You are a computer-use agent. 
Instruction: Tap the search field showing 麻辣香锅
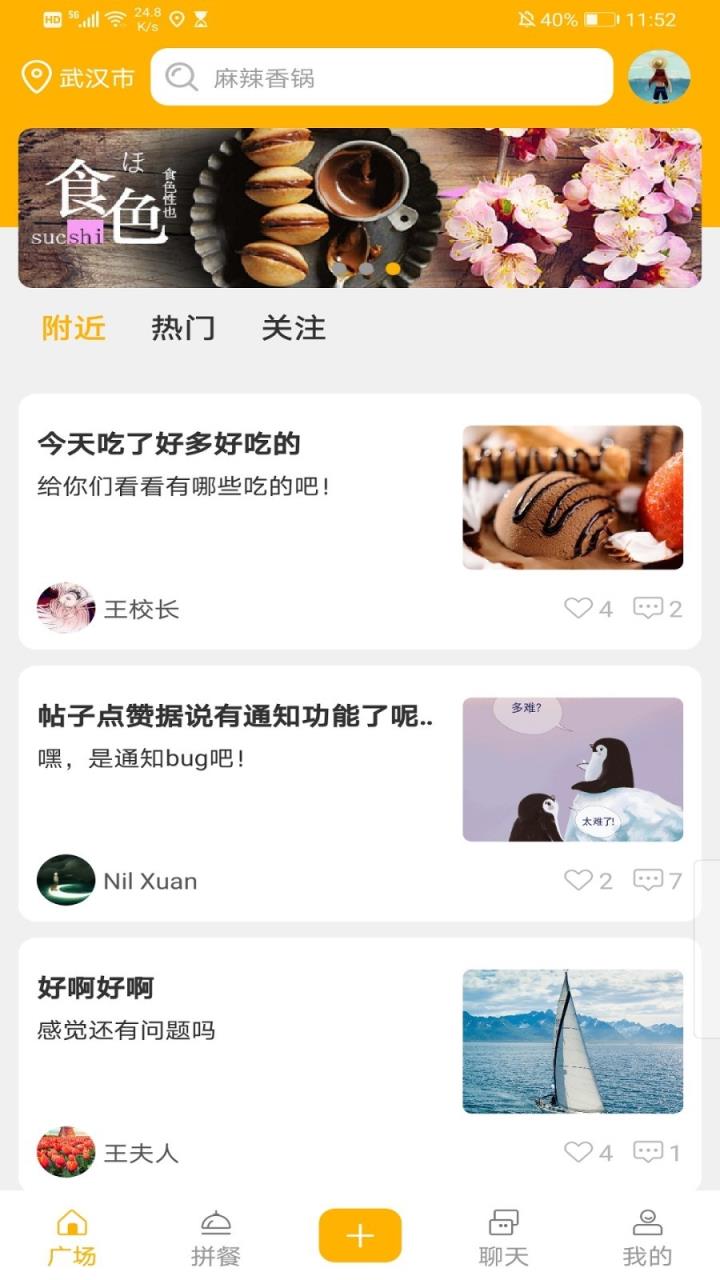pyautogui.click(x=380, y=77)
